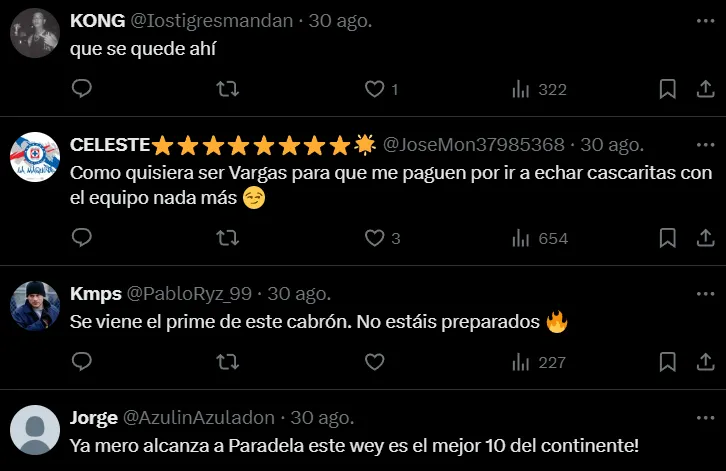This screenshot has height=471, width=726.
Task: Like CELESTE's tweet about Vargas
Action: [374, 238]
